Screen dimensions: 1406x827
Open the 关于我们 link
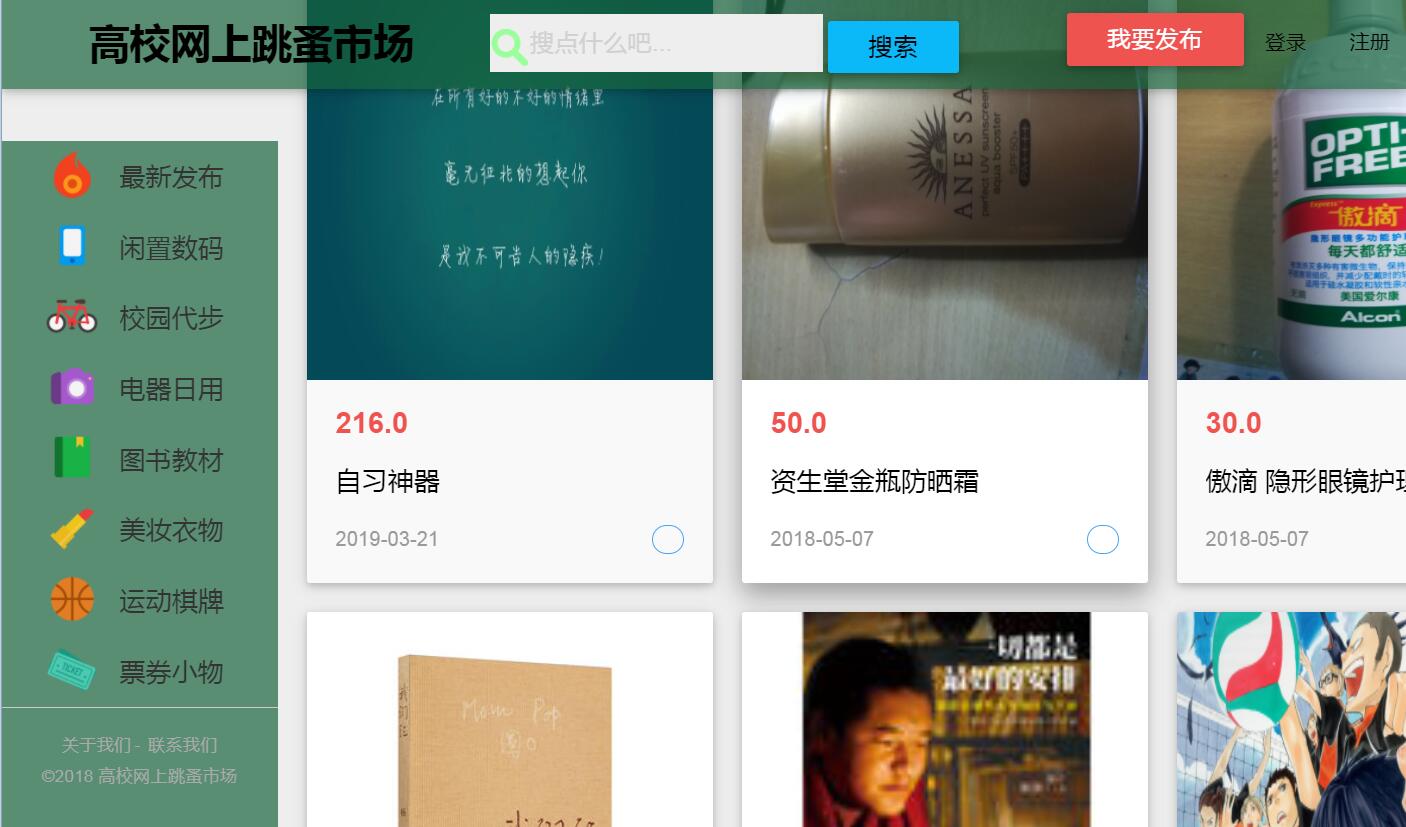point(96,745)
